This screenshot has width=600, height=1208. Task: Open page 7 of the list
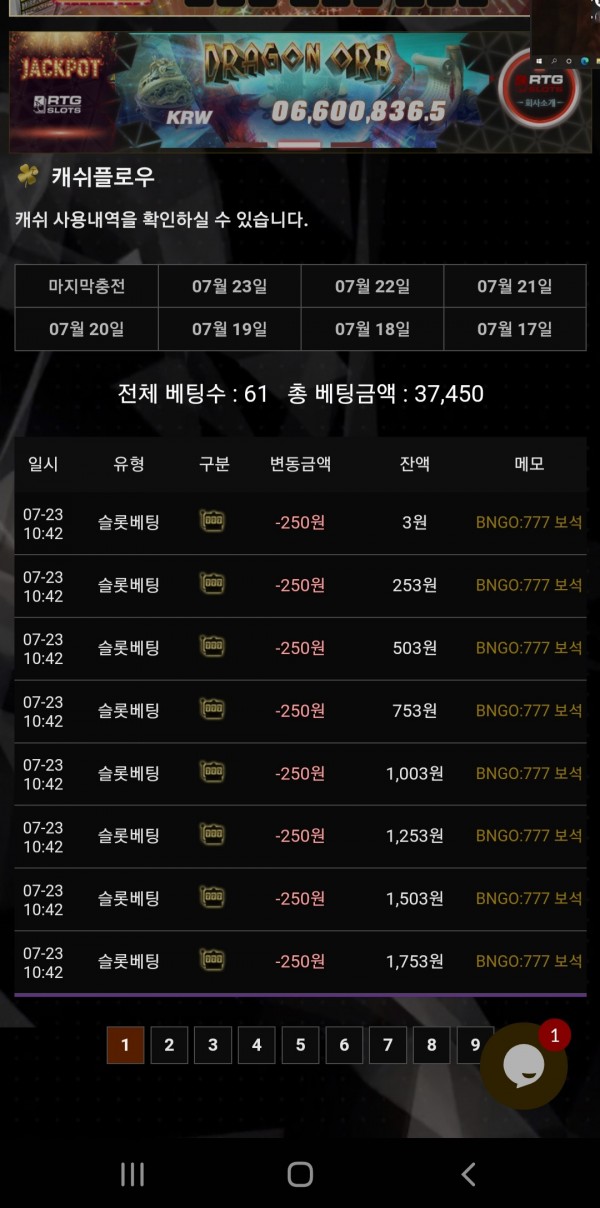(388, 1045)
